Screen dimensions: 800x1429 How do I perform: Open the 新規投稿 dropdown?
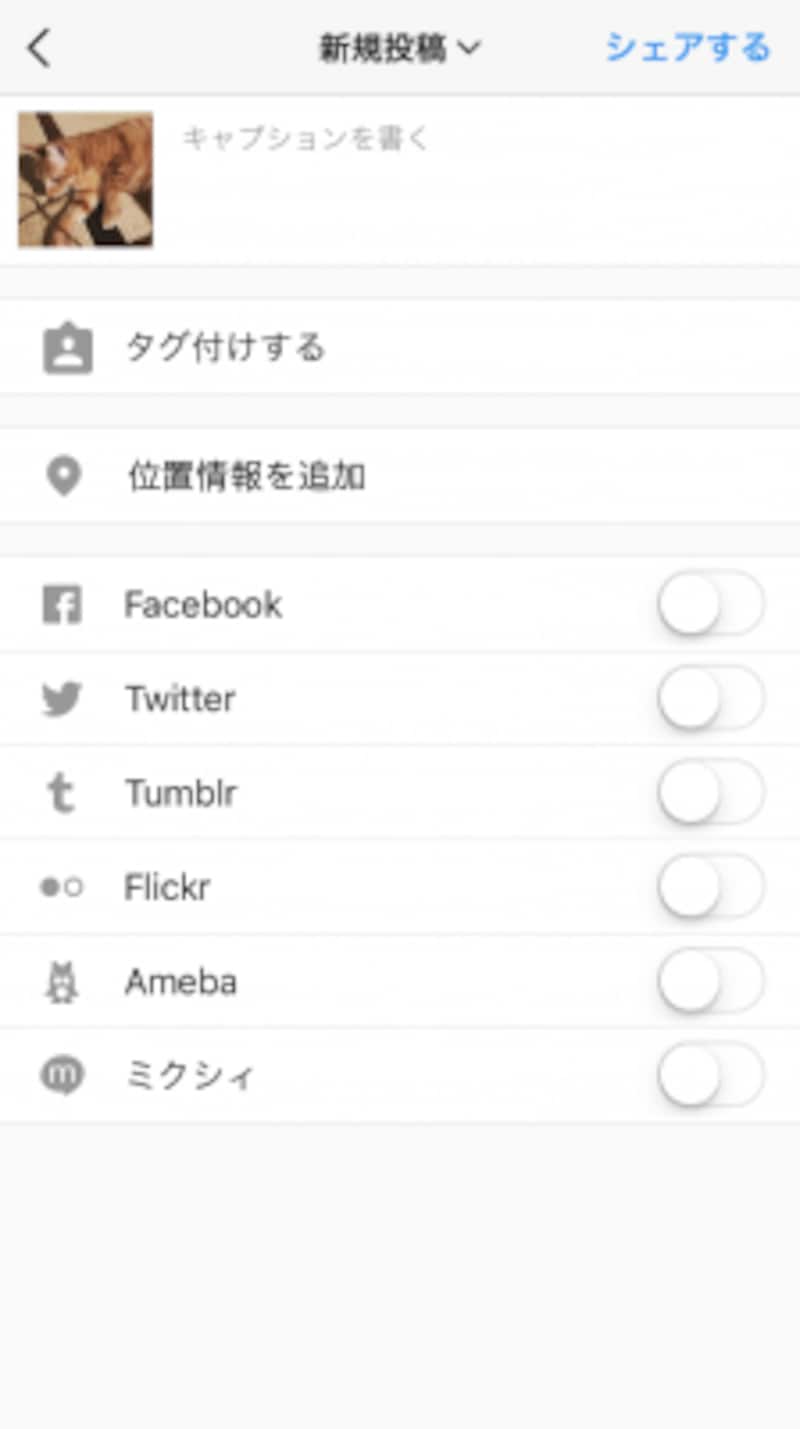point(399,48)
